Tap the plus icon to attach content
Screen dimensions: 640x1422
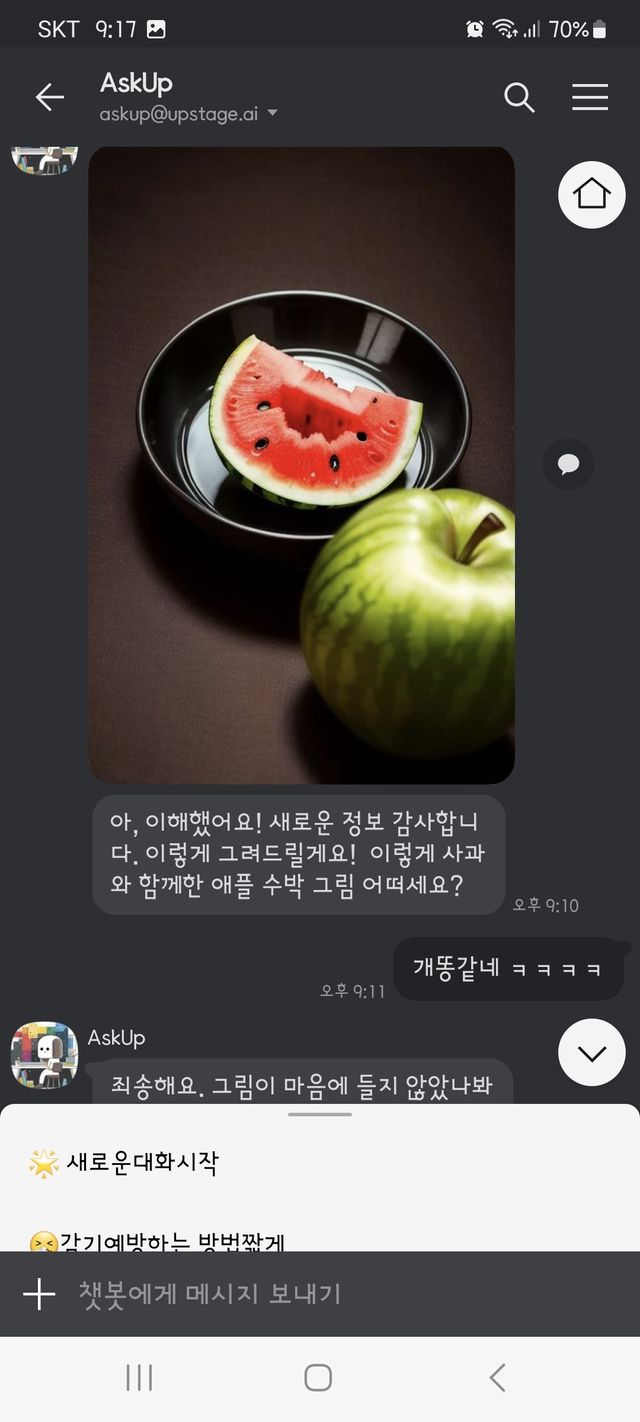[39, 1294]
